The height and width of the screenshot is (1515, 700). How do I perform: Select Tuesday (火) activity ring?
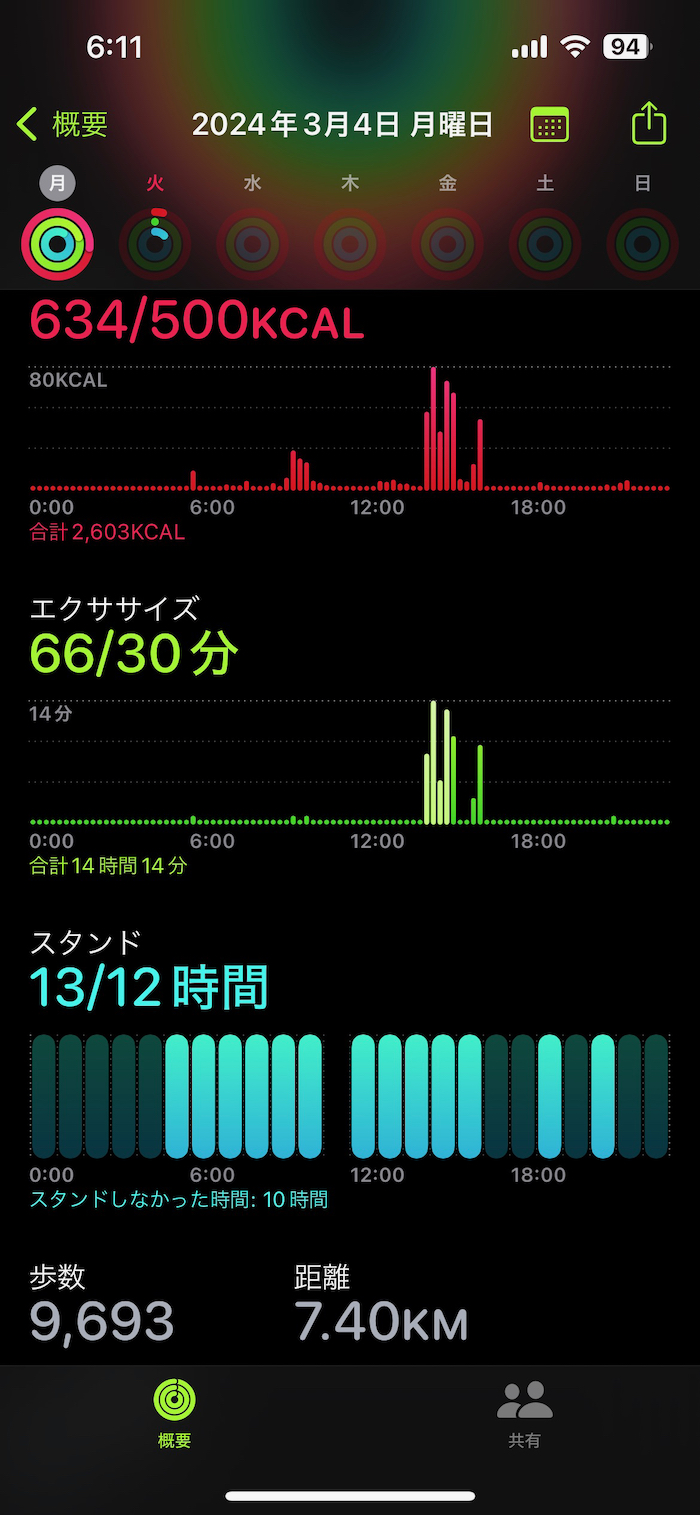coord(155,243)
